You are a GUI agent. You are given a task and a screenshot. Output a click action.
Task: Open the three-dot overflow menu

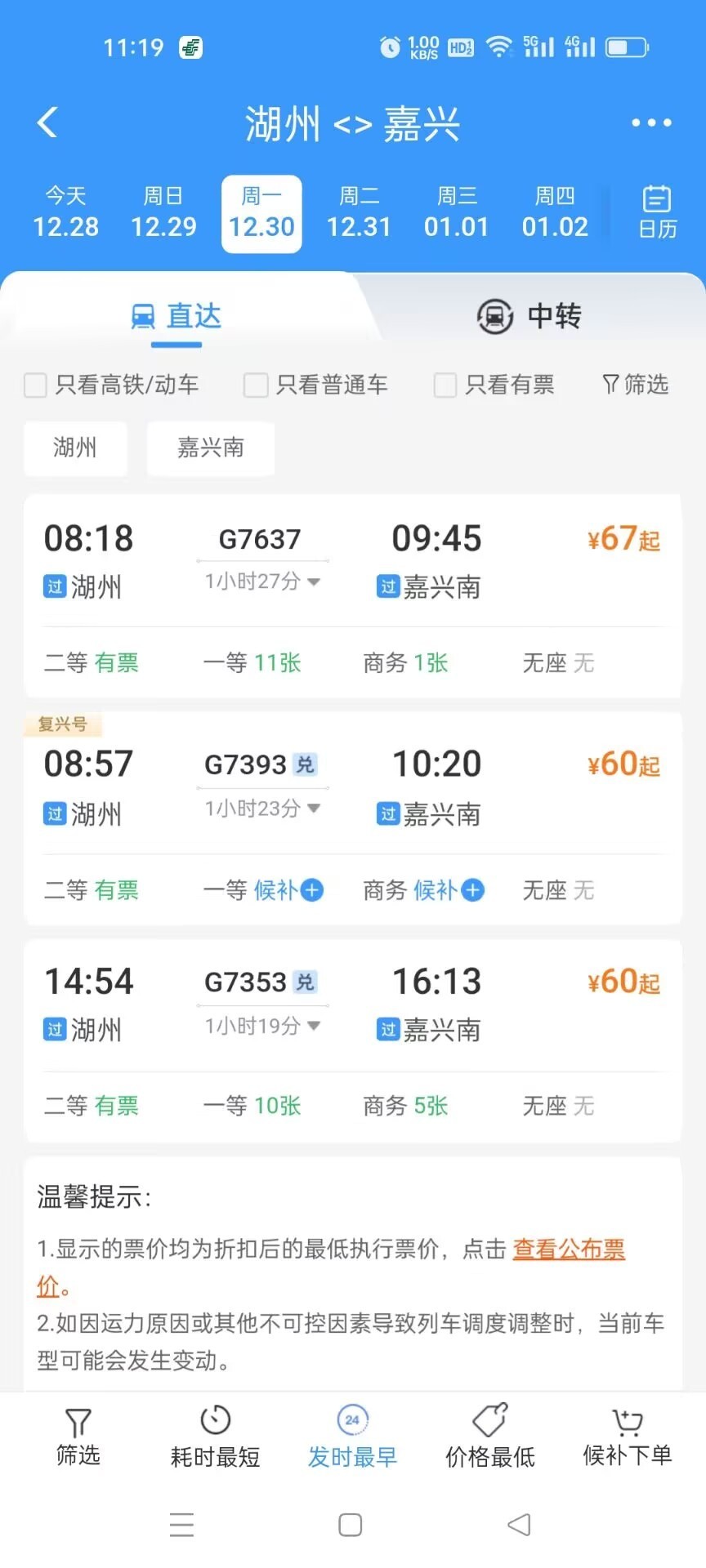click(x=650, y=123)
